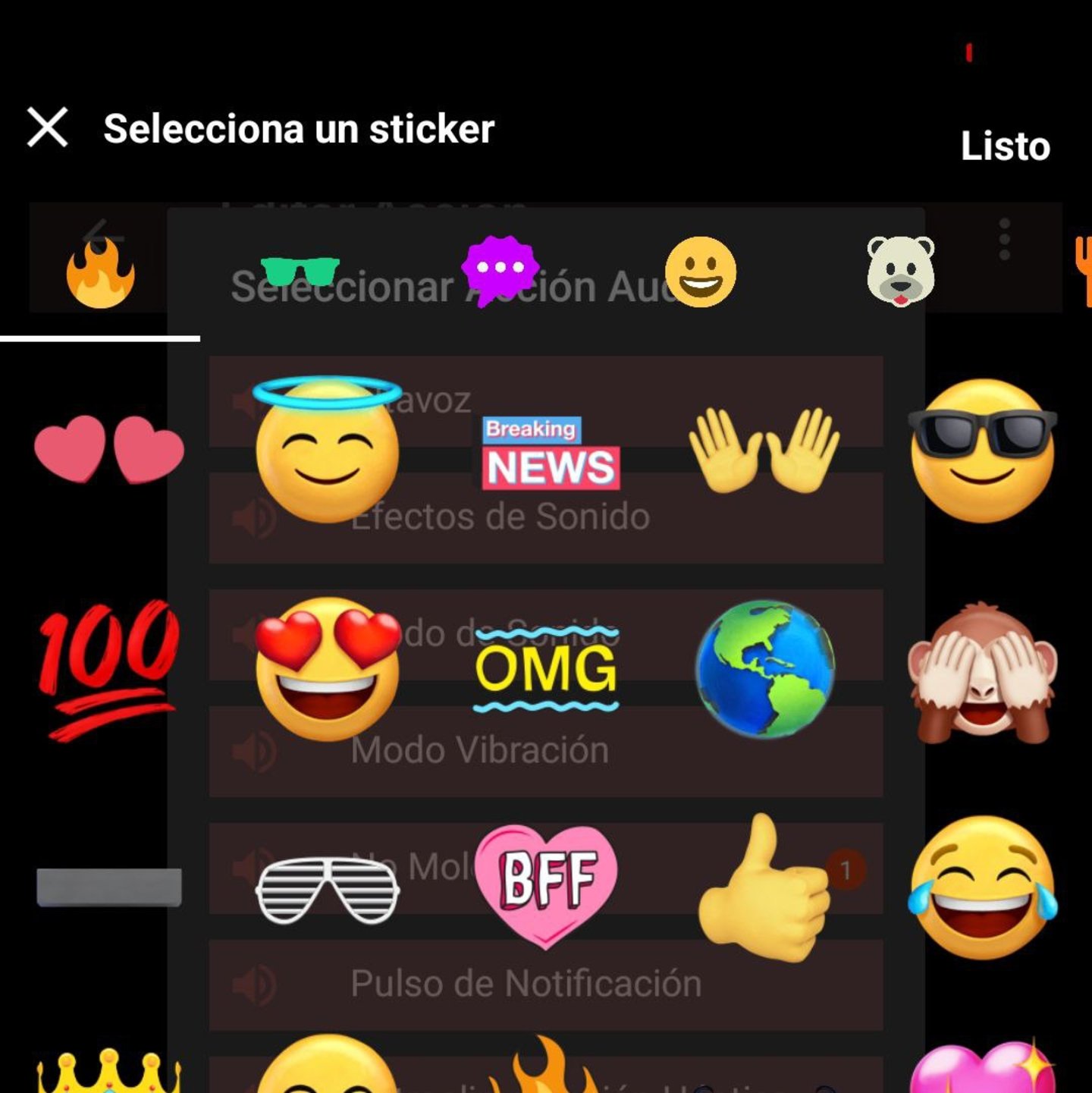Pick the thumbs up sticker

pyautogui.click(x=764, y=889)
